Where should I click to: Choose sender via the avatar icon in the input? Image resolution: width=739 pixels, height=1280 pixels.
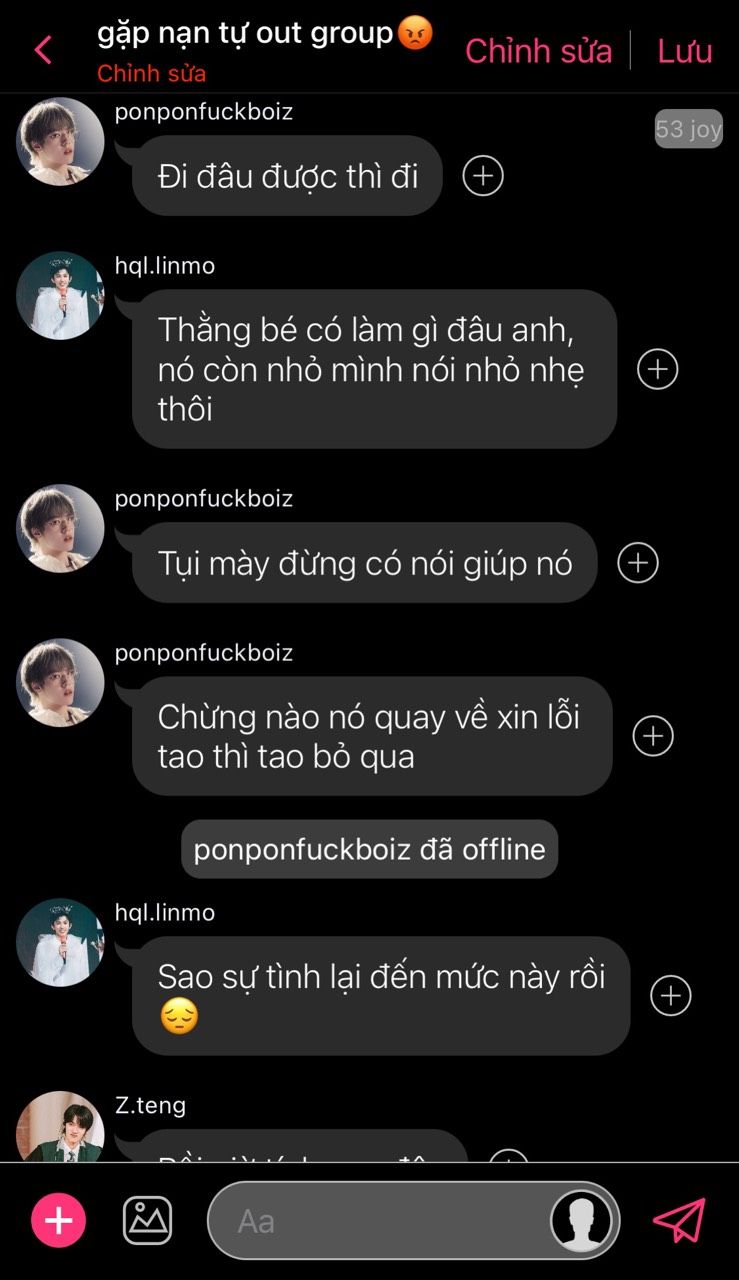(582, 1221)
